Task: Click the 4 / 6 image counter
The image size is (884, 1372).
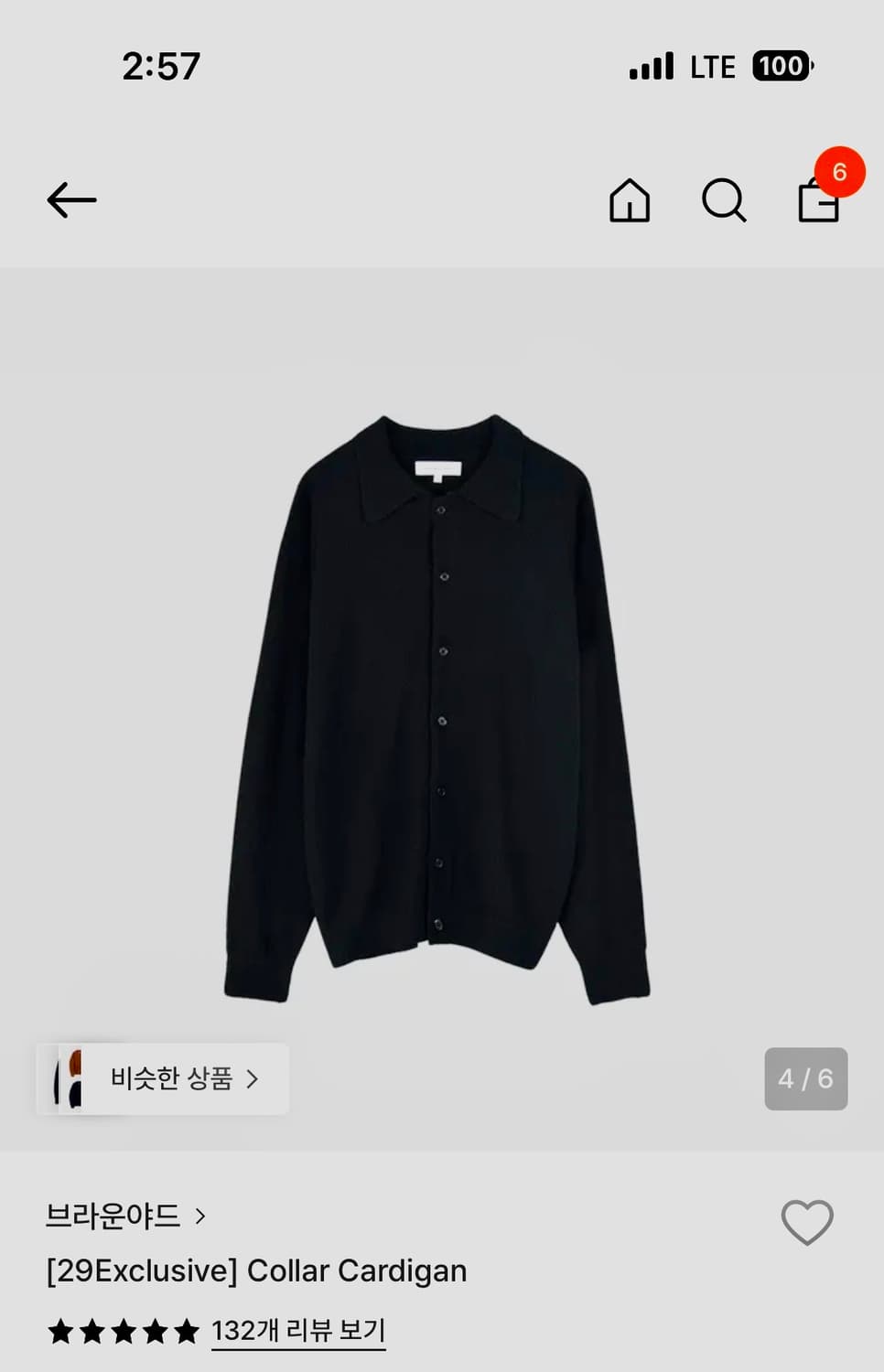Action: tap(806, 1079)
